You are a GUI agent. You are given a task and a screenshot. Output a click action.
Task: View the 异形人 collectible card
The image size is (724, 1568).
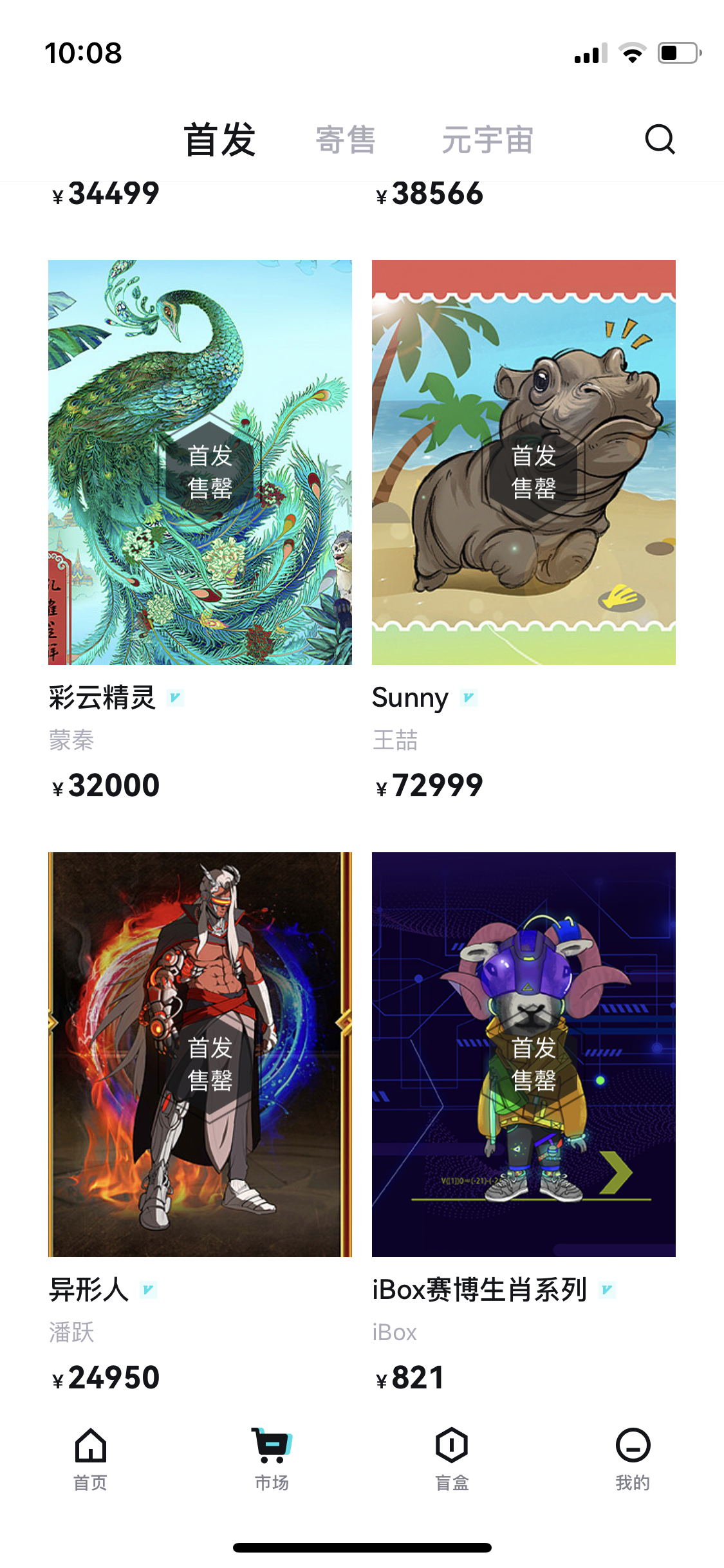(200, 1054)
